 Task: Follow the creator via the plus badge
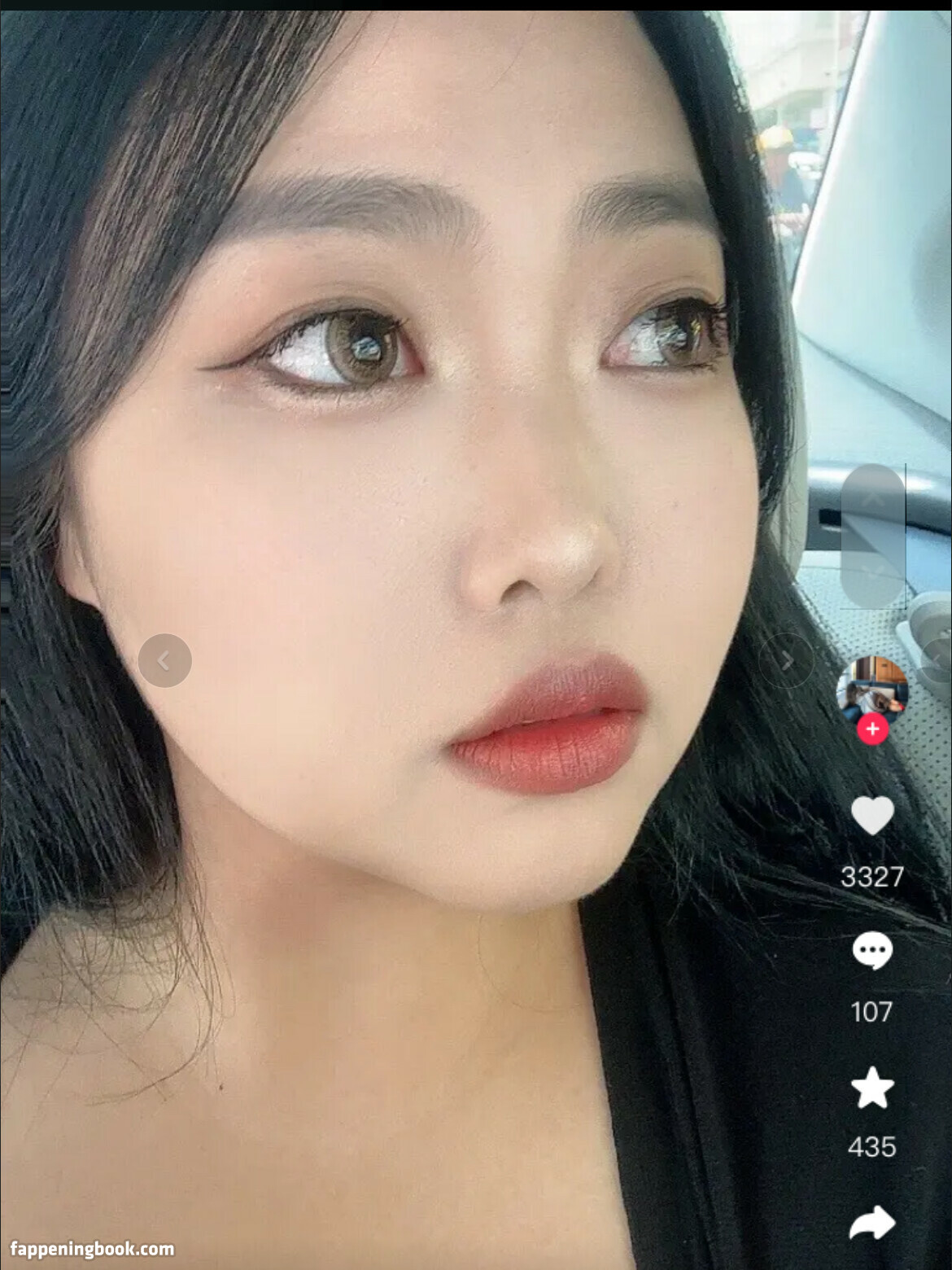pos(872,729)
